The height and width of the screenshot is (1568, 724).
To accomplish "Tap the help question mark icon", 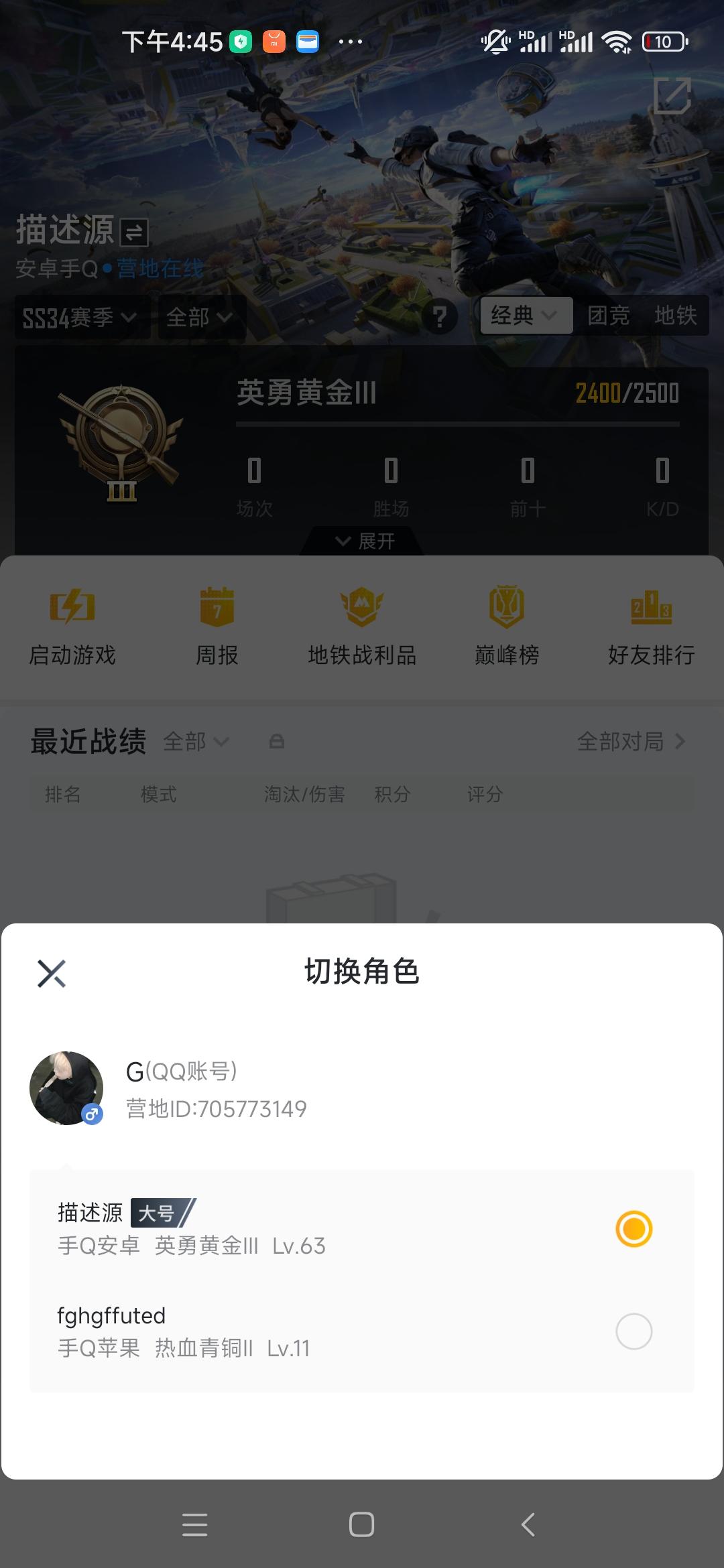I will point(439,316).
